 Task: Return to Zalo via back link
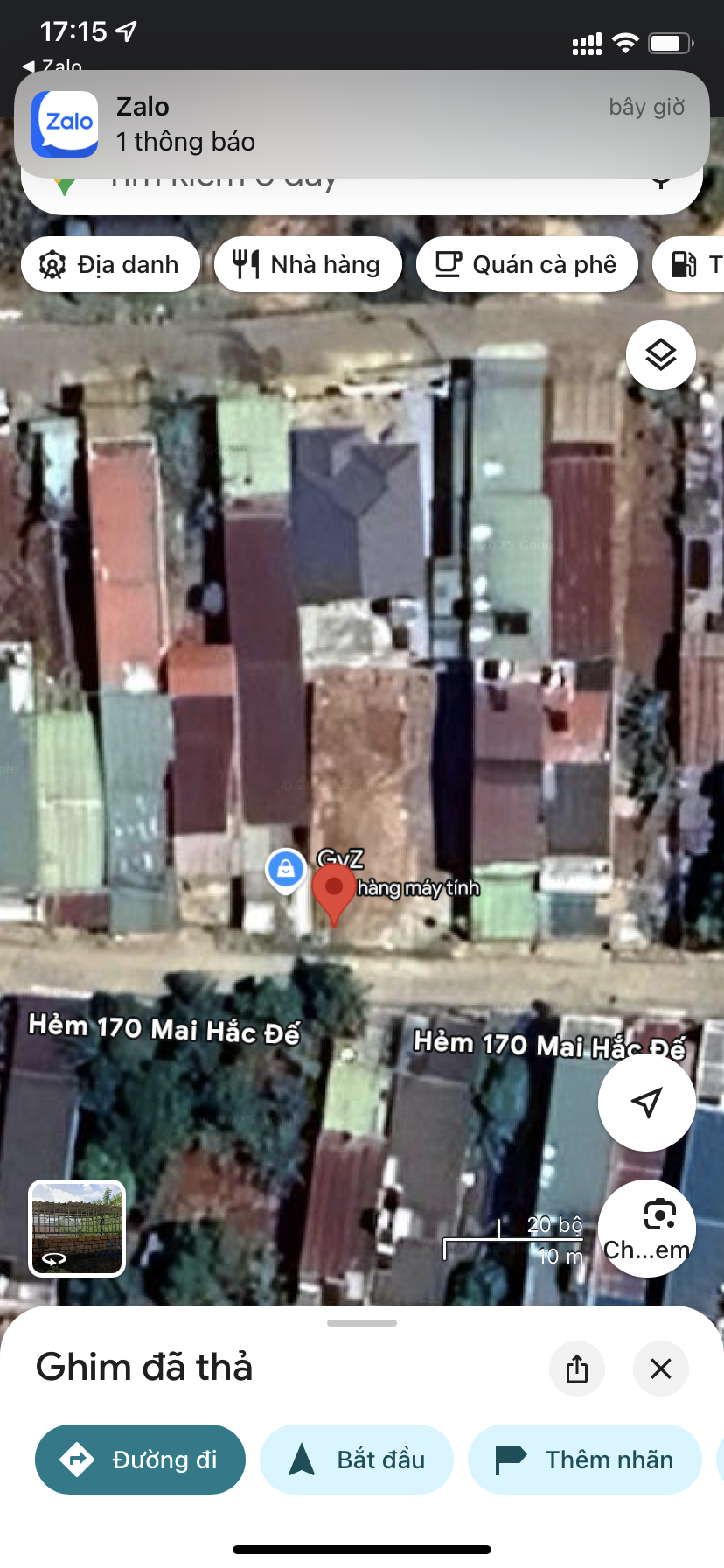point(52,66)
